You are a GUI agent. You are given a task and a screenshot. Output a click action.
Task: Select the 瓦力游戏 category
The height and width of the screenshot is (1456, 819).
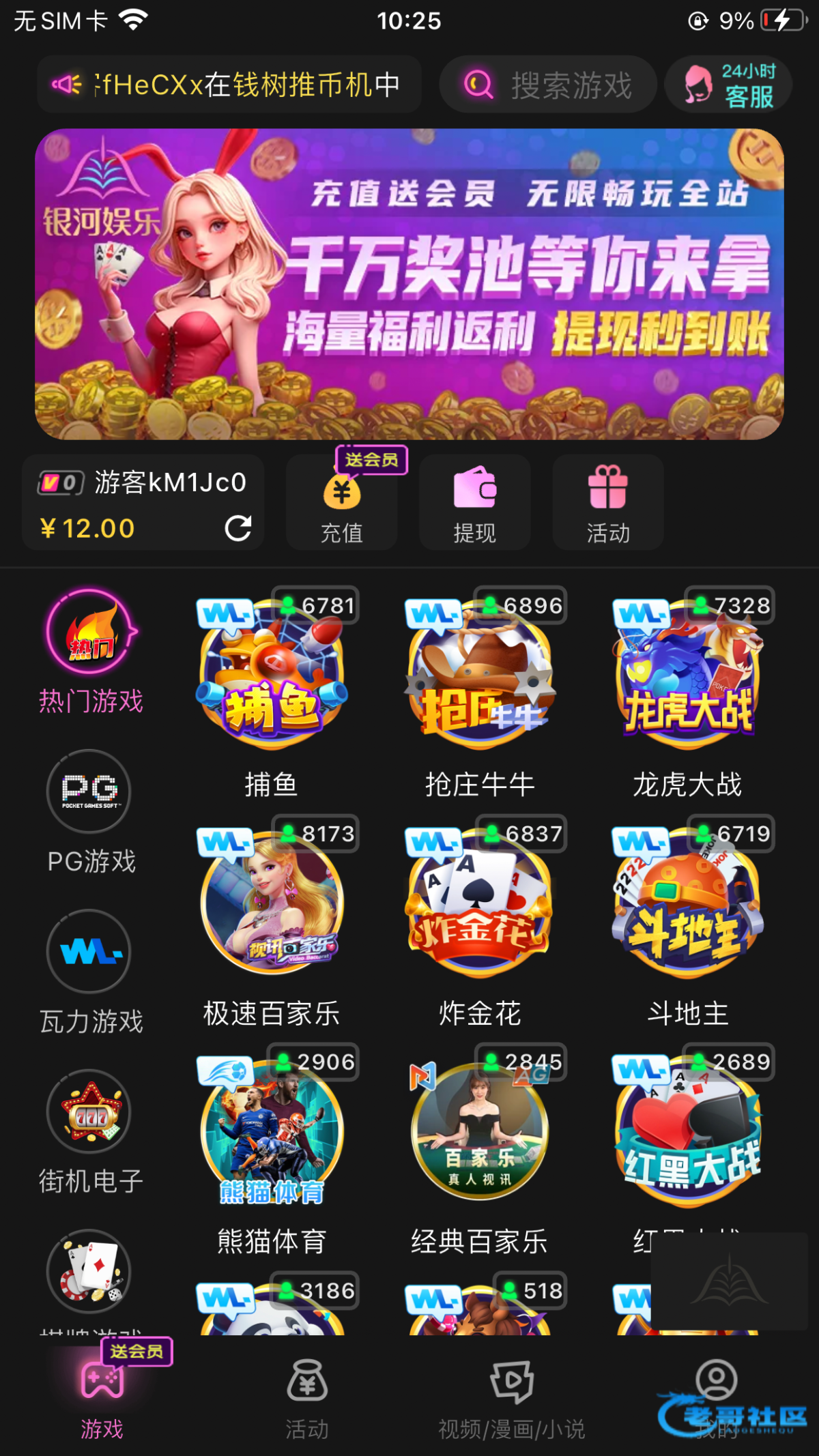(x=90, y=972)
